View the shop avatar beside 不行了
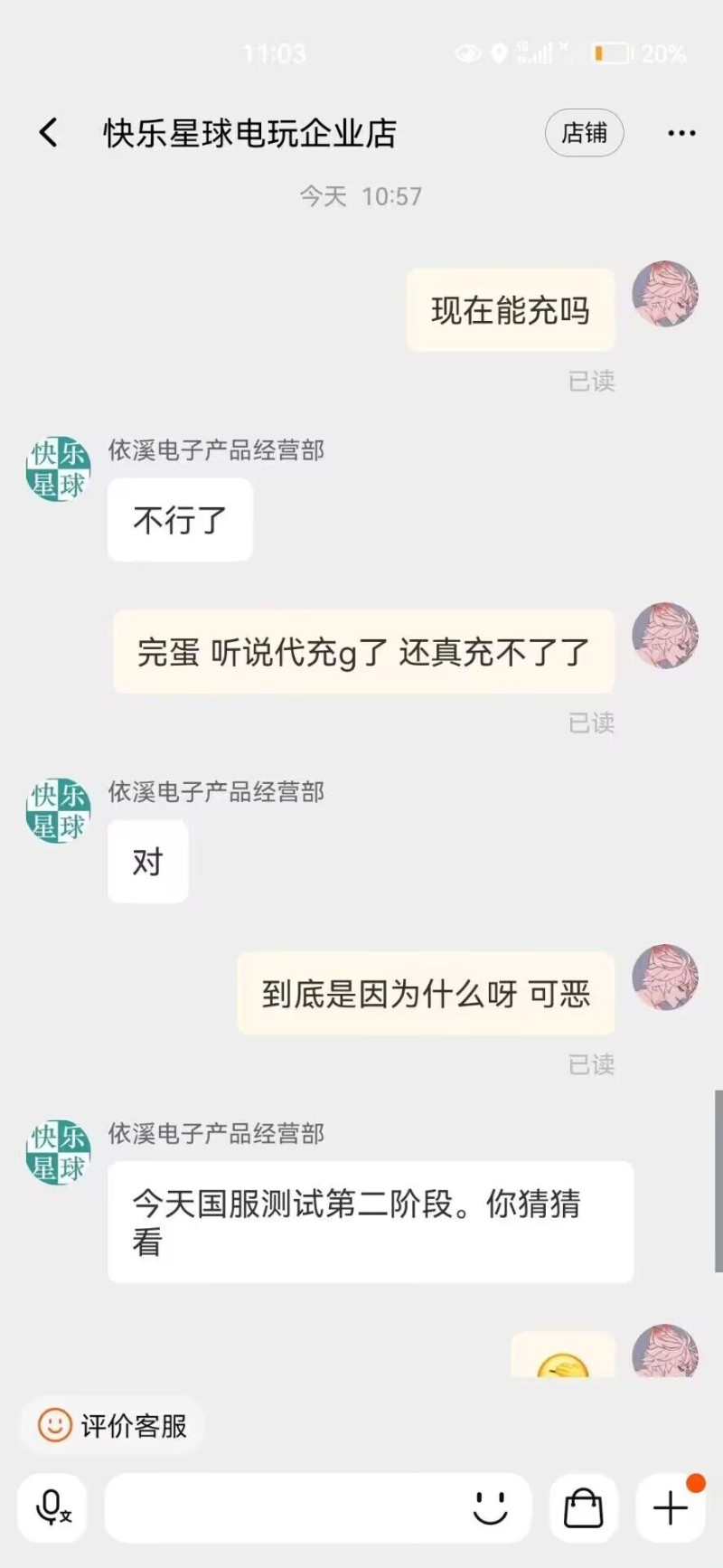 (x=58, y=469)
